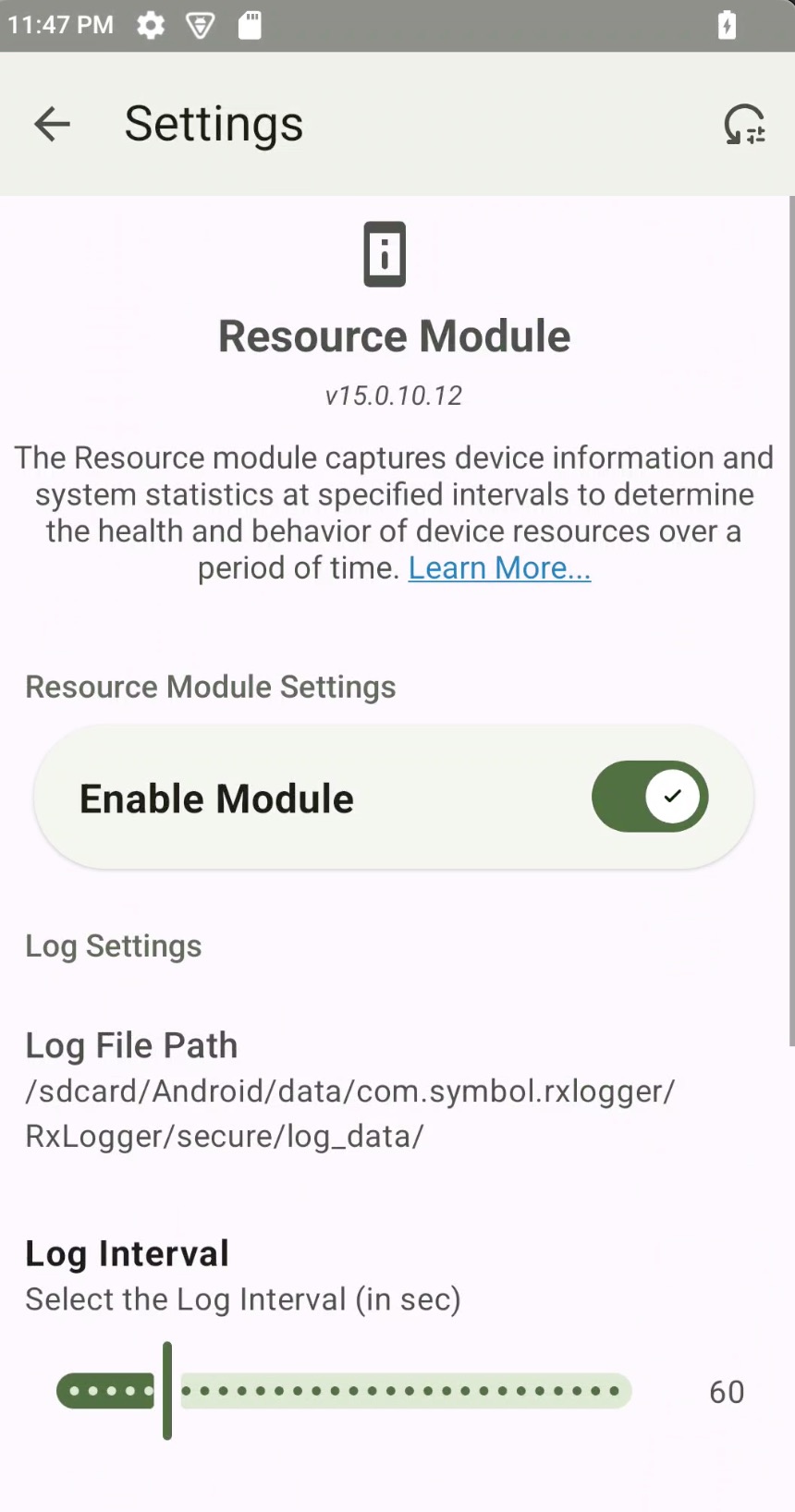Image resolution: width=795 pixels, height=1512 pixels.
Task: Tap the reset settings icon
Action: [x=744, y=125]
